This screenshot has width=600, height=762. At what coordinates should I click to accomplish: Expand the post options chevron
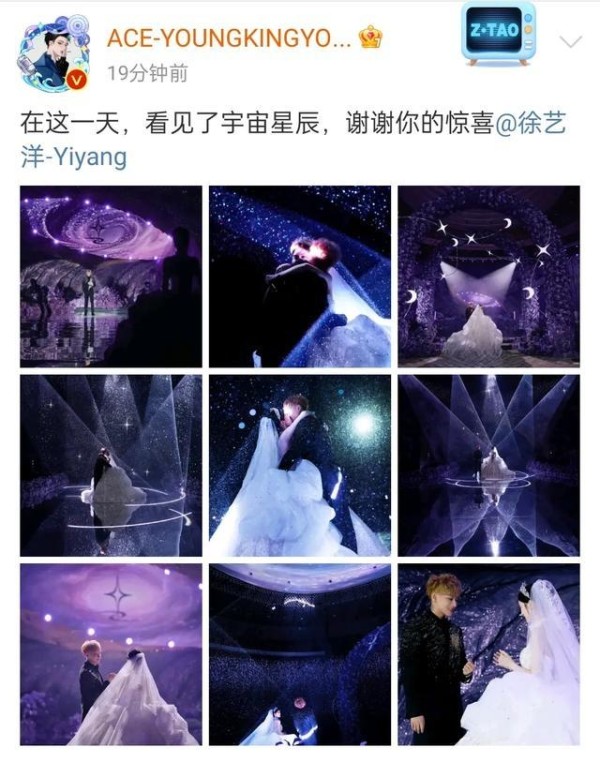pyautogui.click(x=570, y=43)
